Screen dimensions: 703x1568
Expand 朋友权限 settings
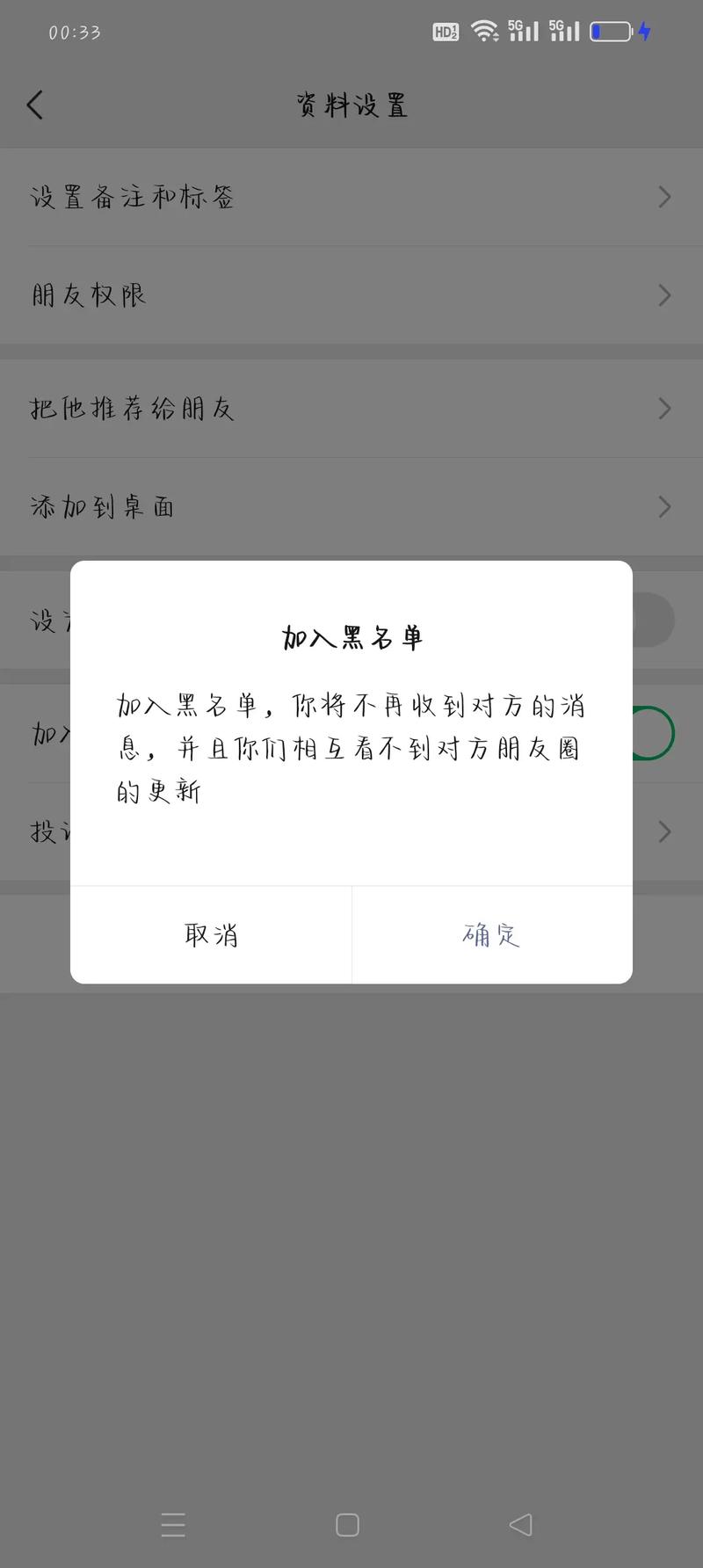[665, 295]
